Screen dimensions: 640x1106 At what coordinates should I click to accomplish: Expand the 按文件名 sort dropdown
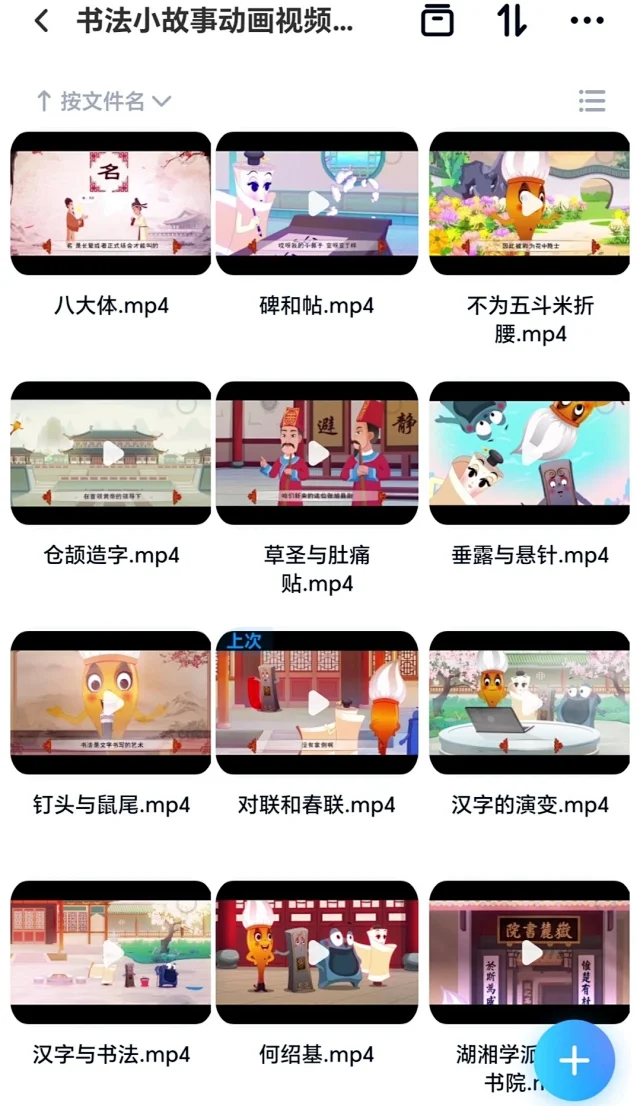pyautogui.click(x=103, y=101)
